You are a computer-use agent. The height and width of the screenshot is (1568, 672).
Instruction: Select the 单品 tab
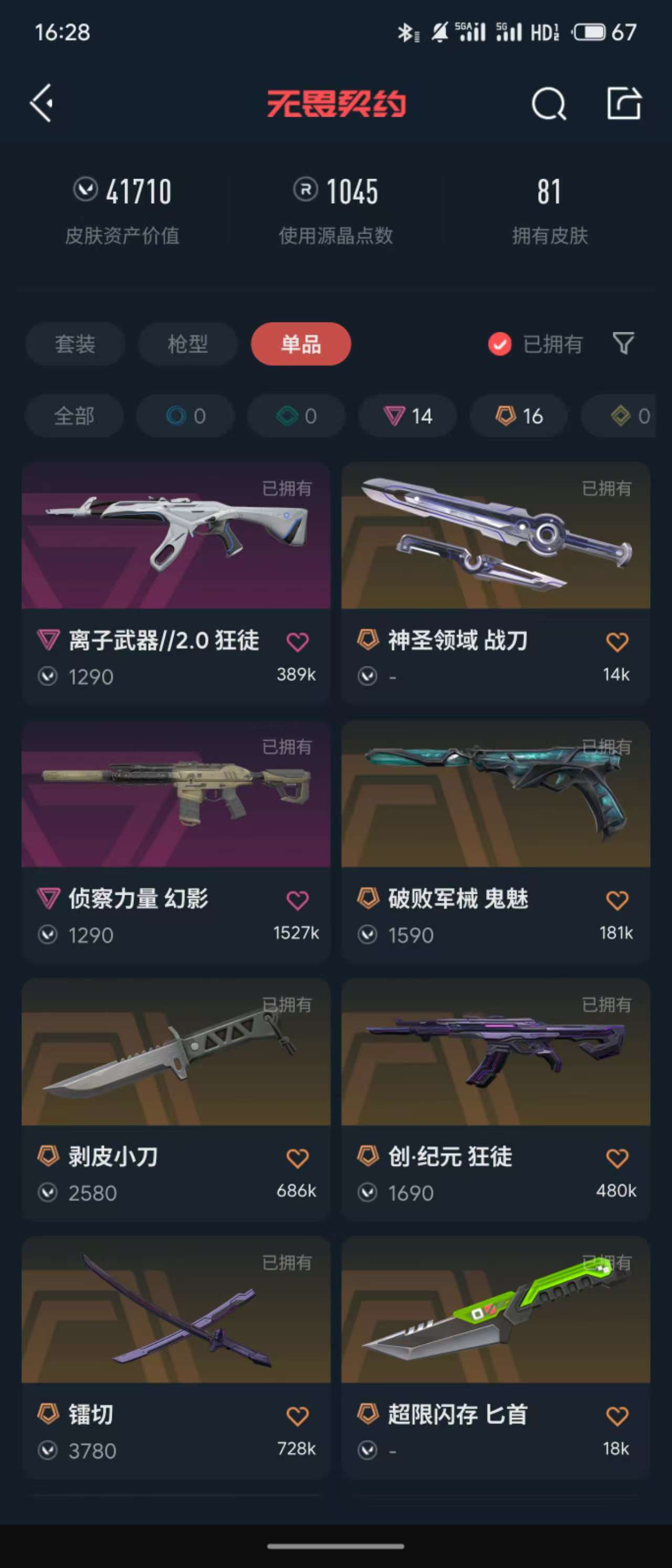(x=301, y=344)
